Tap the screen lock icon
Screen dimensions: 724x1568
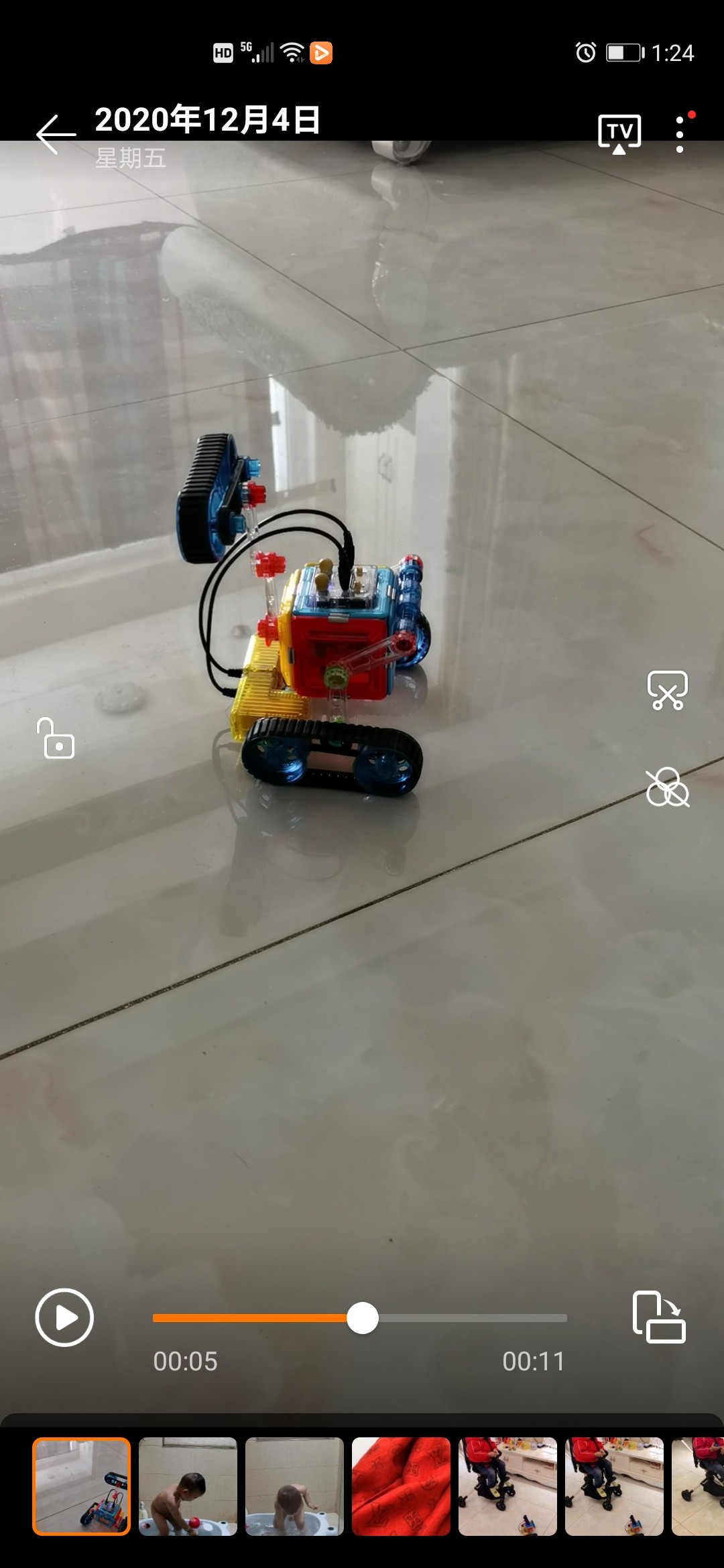coord(56,738)
